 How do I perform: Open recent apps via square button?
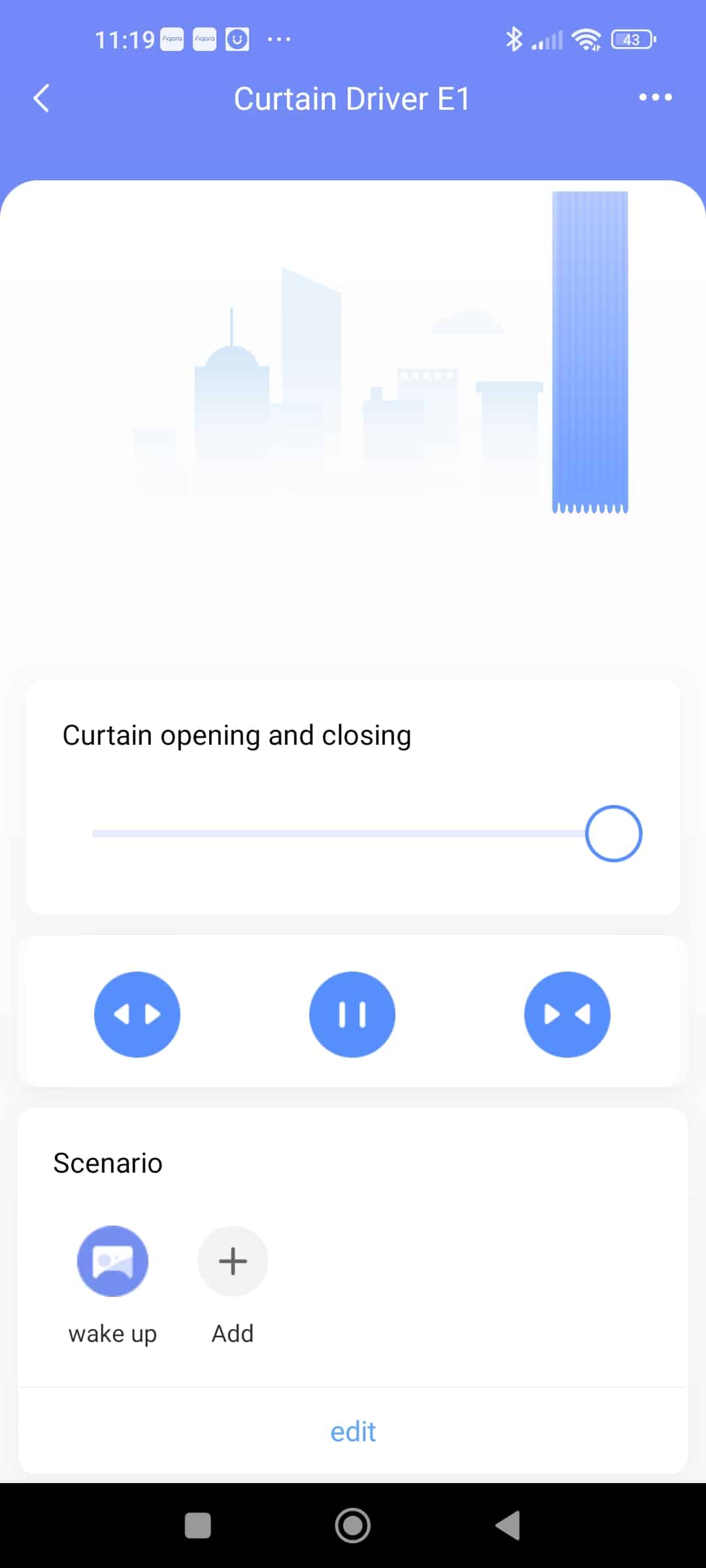click(x=198, y=1526)
